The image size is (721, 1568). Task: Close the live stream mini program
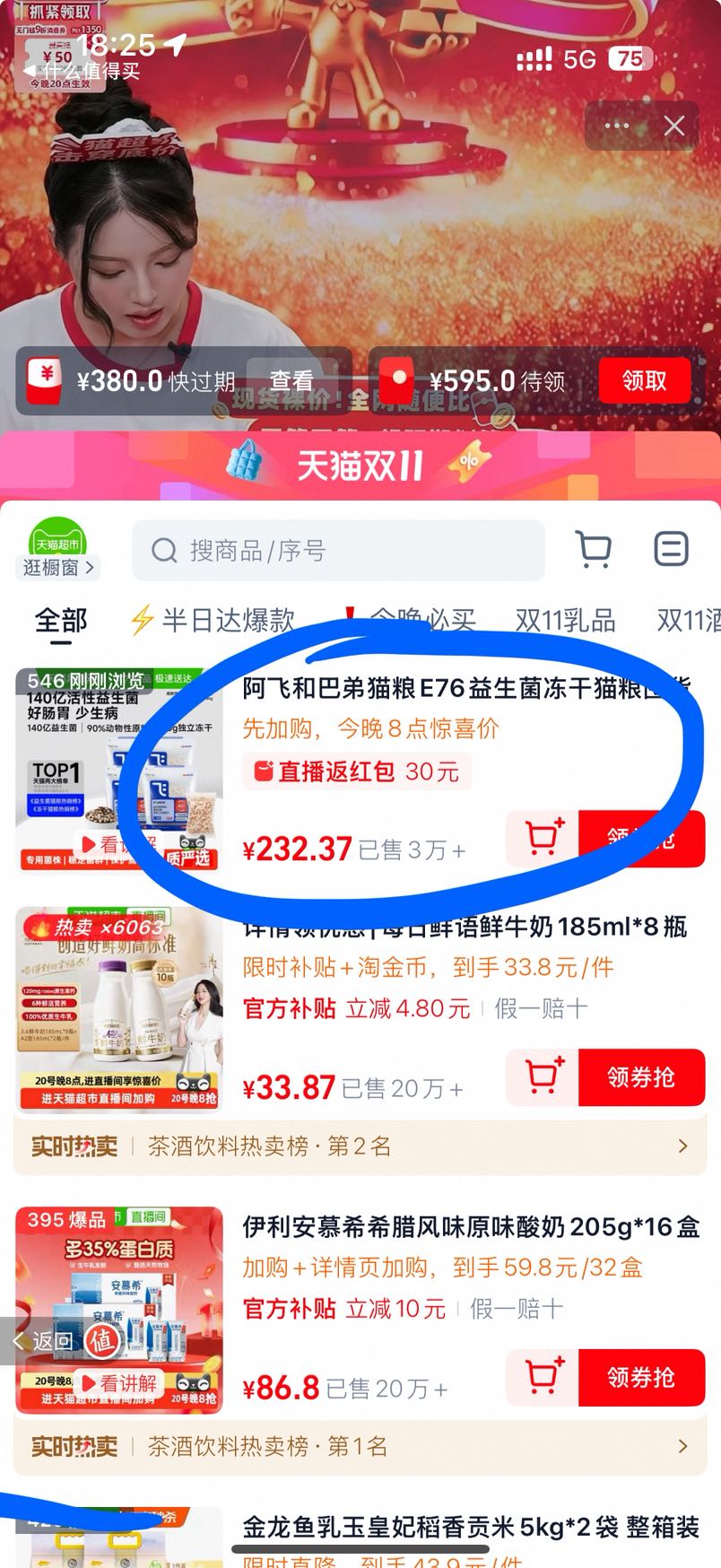coord(674,126)
